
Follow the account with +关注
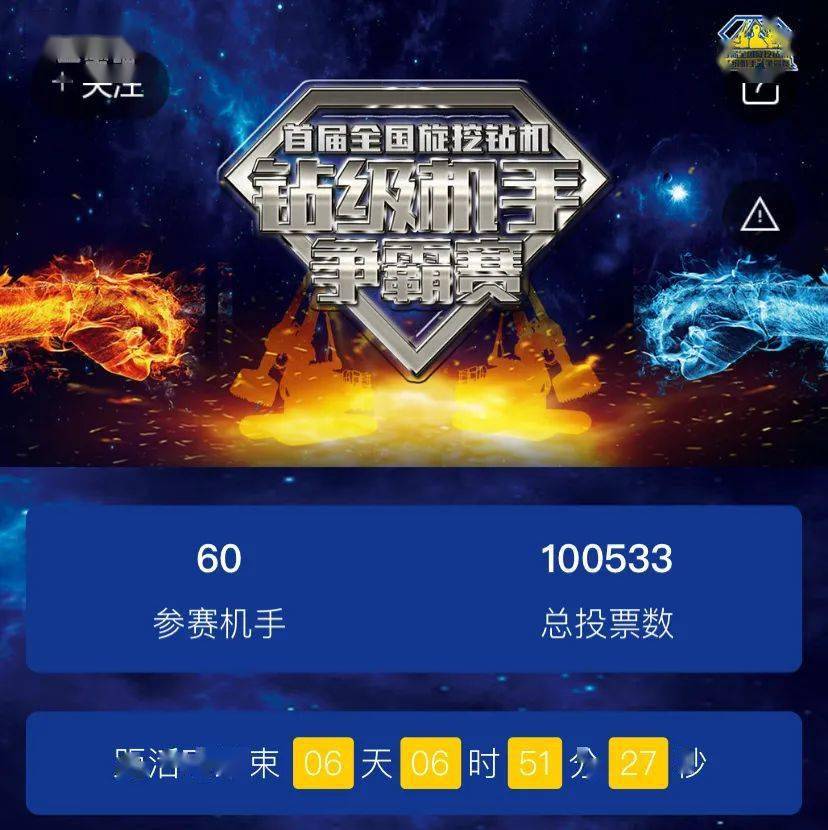(100, 82)
